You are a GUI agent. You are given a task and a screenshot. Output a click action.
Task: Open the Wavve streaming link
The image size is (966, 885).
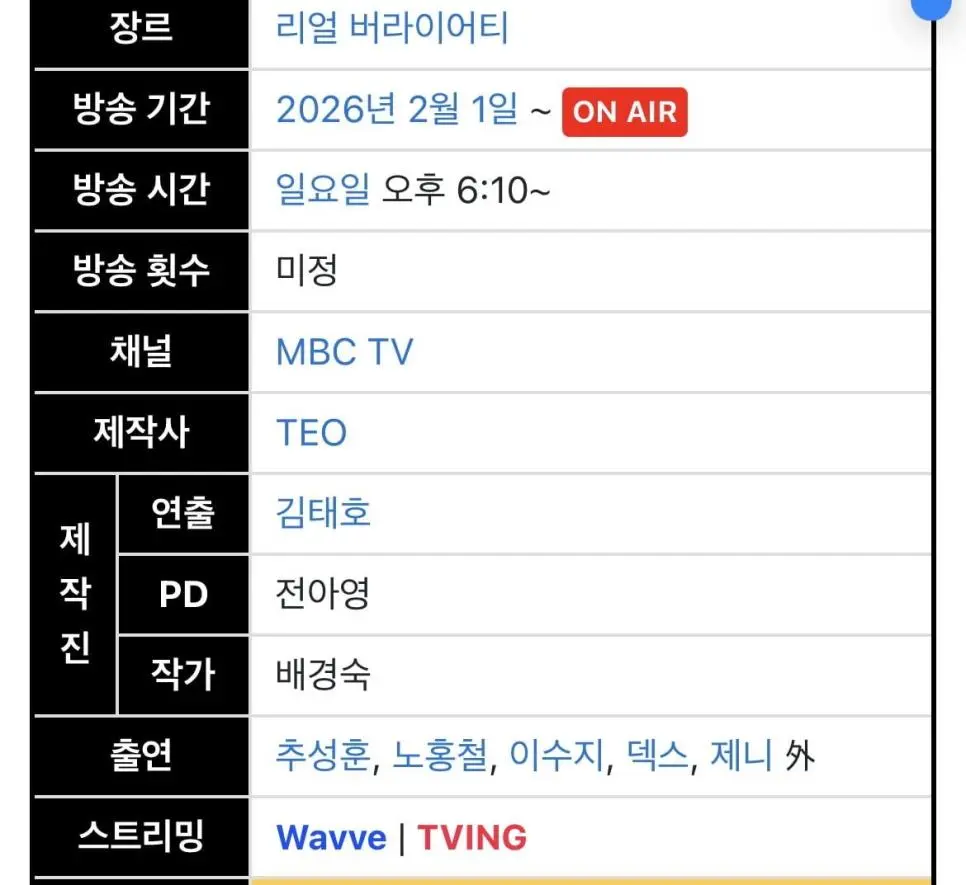point(331,837)
